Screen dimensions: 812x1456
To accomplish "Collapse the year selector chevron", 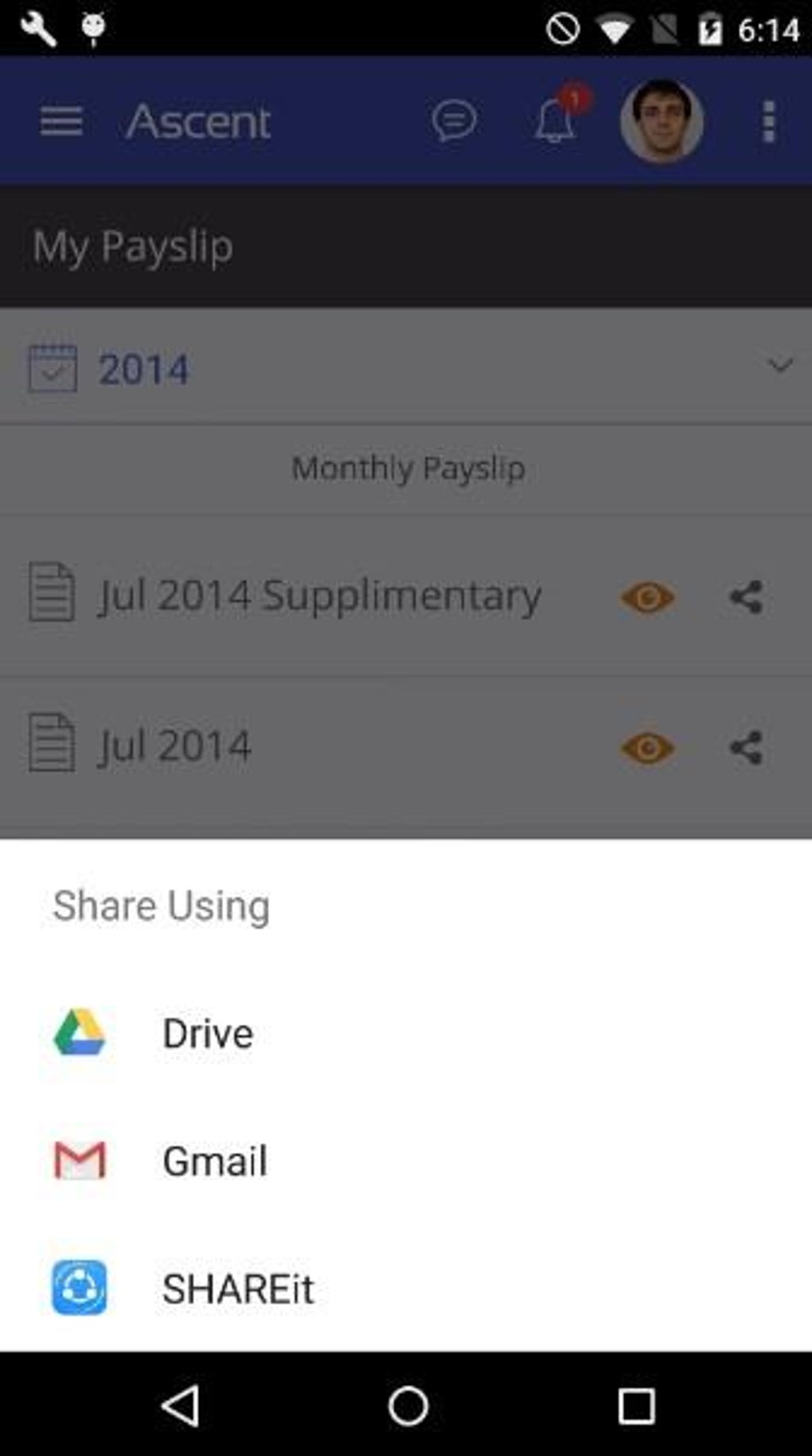I will [780, 366].
